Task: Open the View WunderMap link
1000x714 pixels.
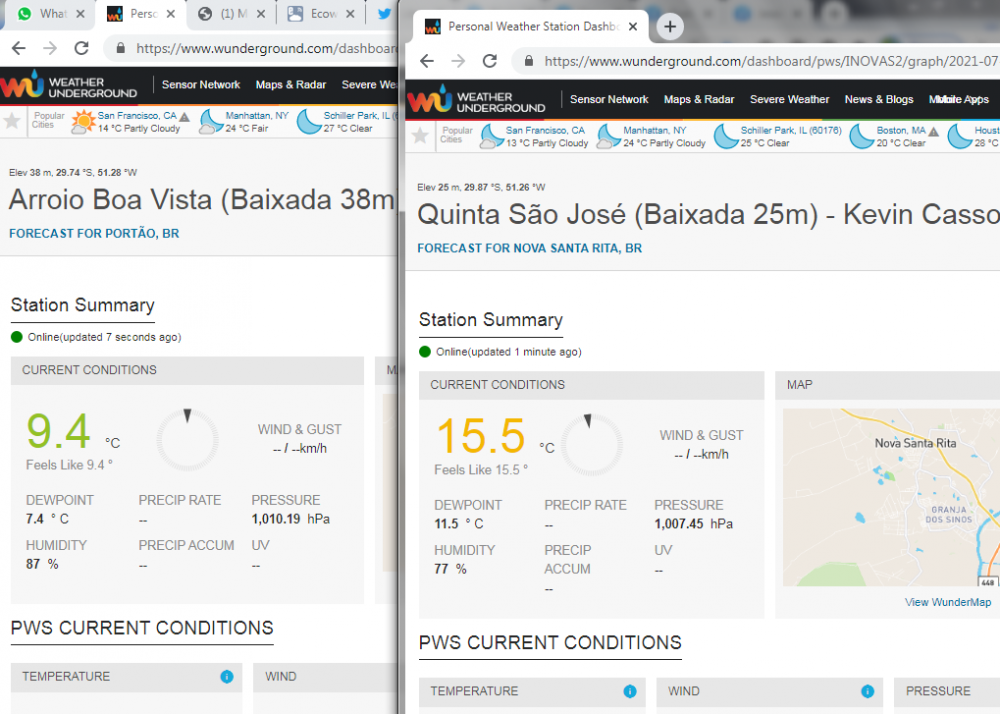Action: pyautogui.click(x=947, y=602)
